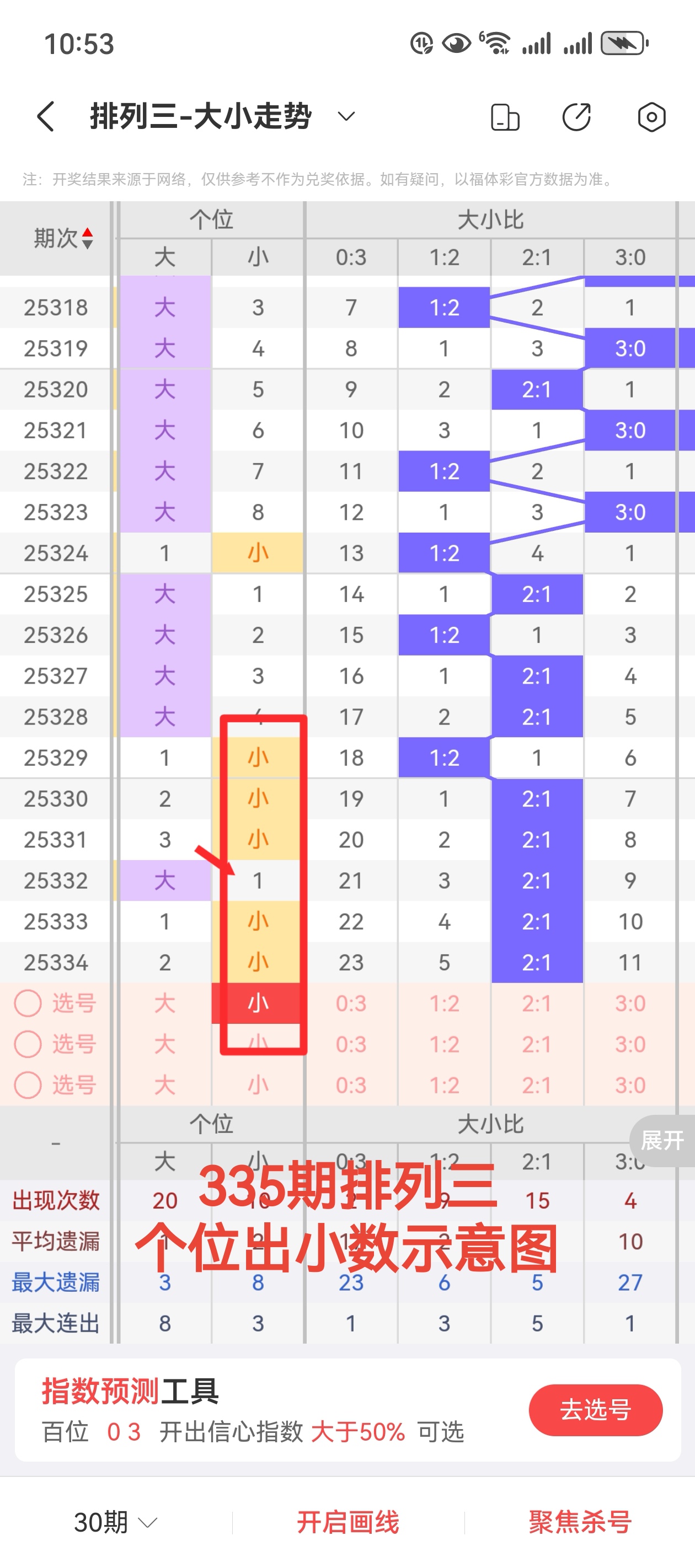Share this trend chart

[576, 117]
